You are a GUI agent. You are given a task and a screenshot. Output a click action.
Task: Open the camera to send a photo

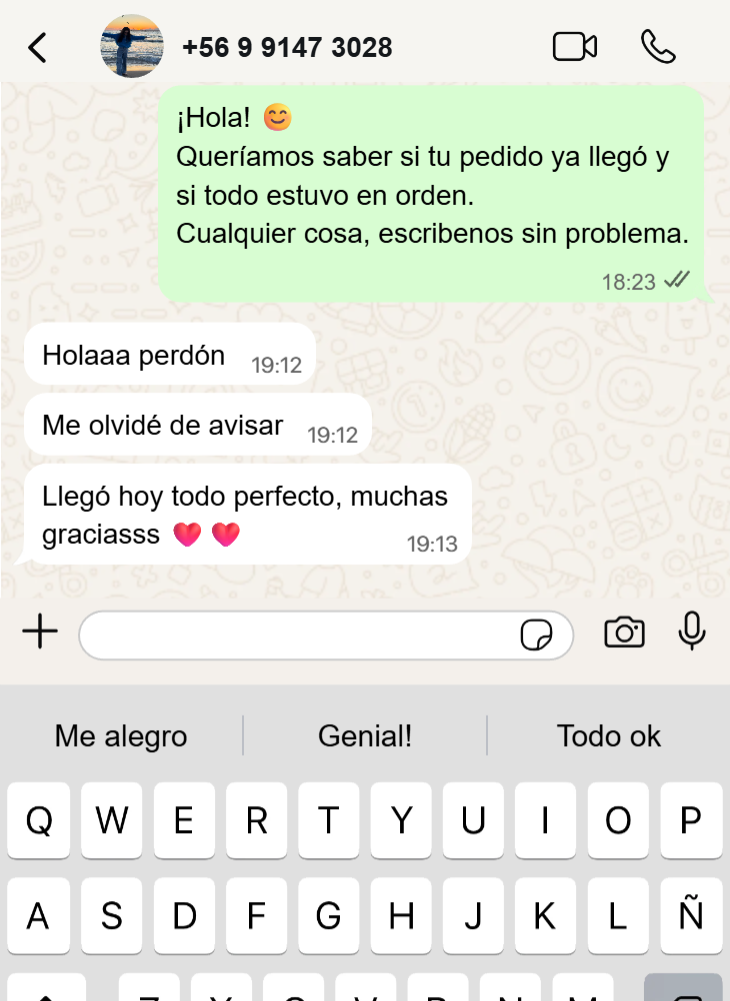coord(624,632)
